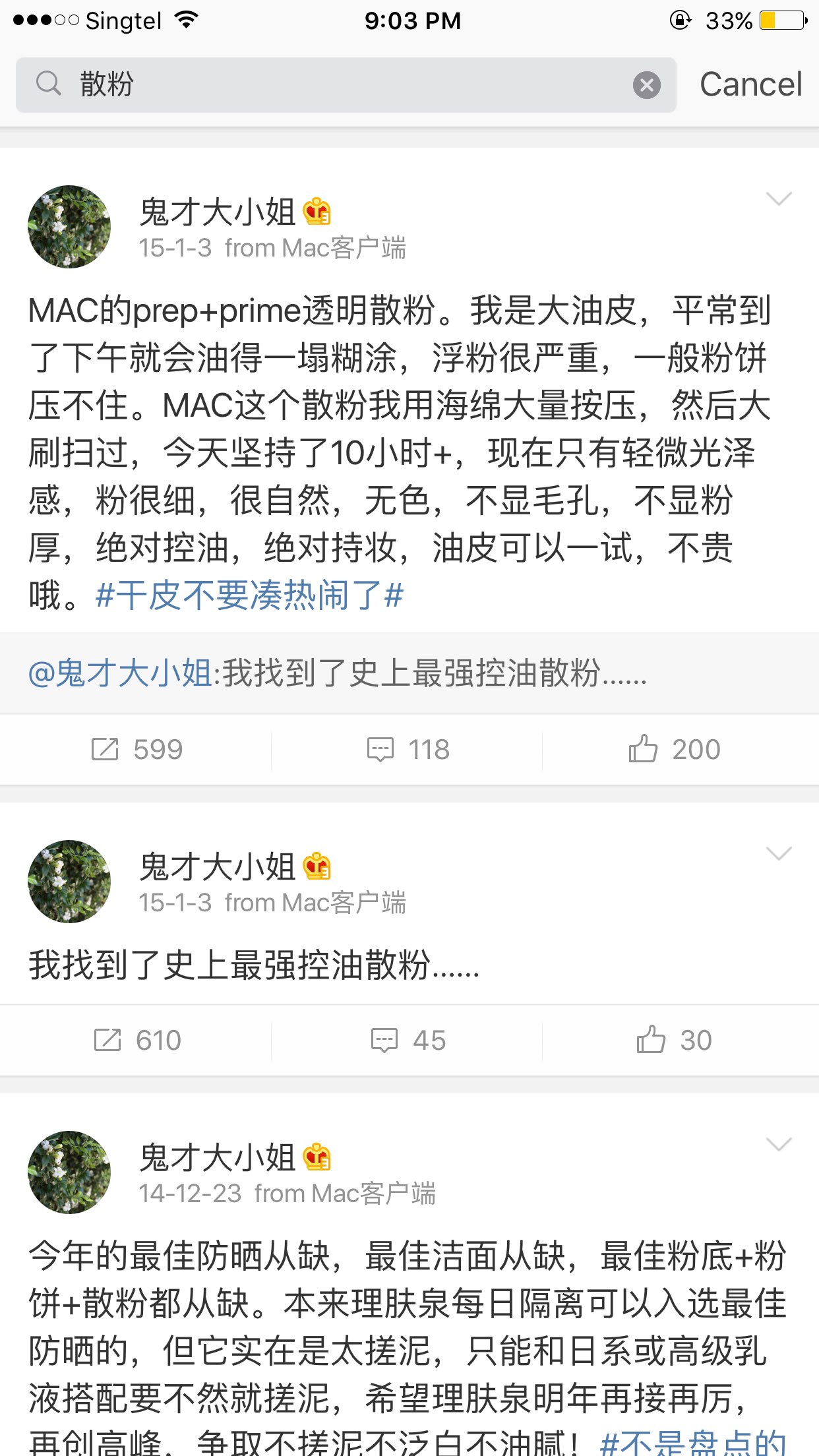Open the hashtag #干皮不要凑热闹了#
The image size is (819, 1456).
249,595
